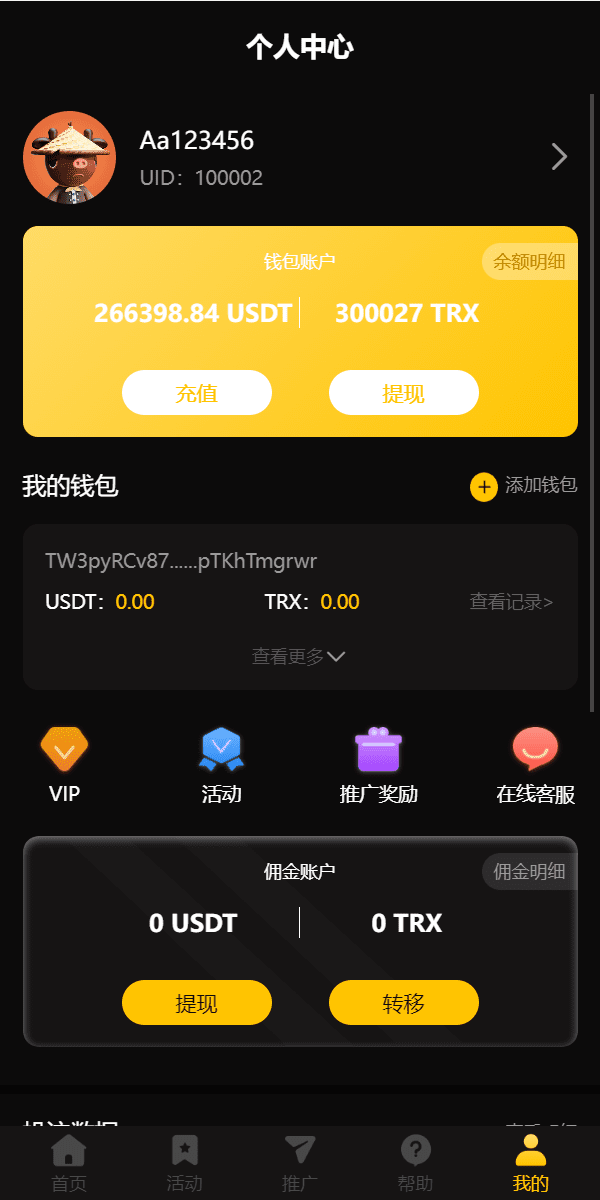Open 佣金明细 commission details
The width and height of the screenshot is (600, 1200).
[x=529, y=872]
